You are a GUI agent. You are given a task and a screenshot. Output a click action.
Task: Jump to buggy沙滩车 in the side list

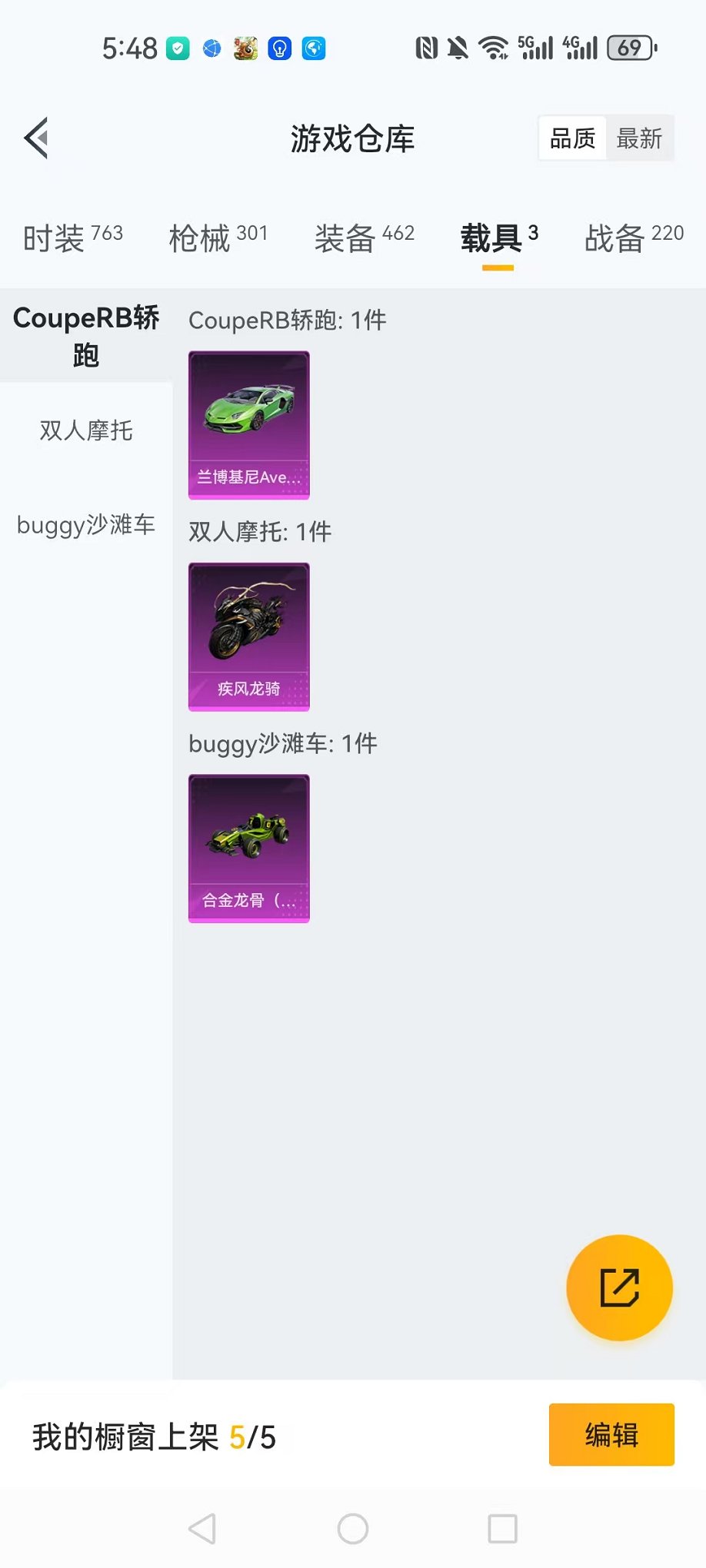[x=86, y=525]
